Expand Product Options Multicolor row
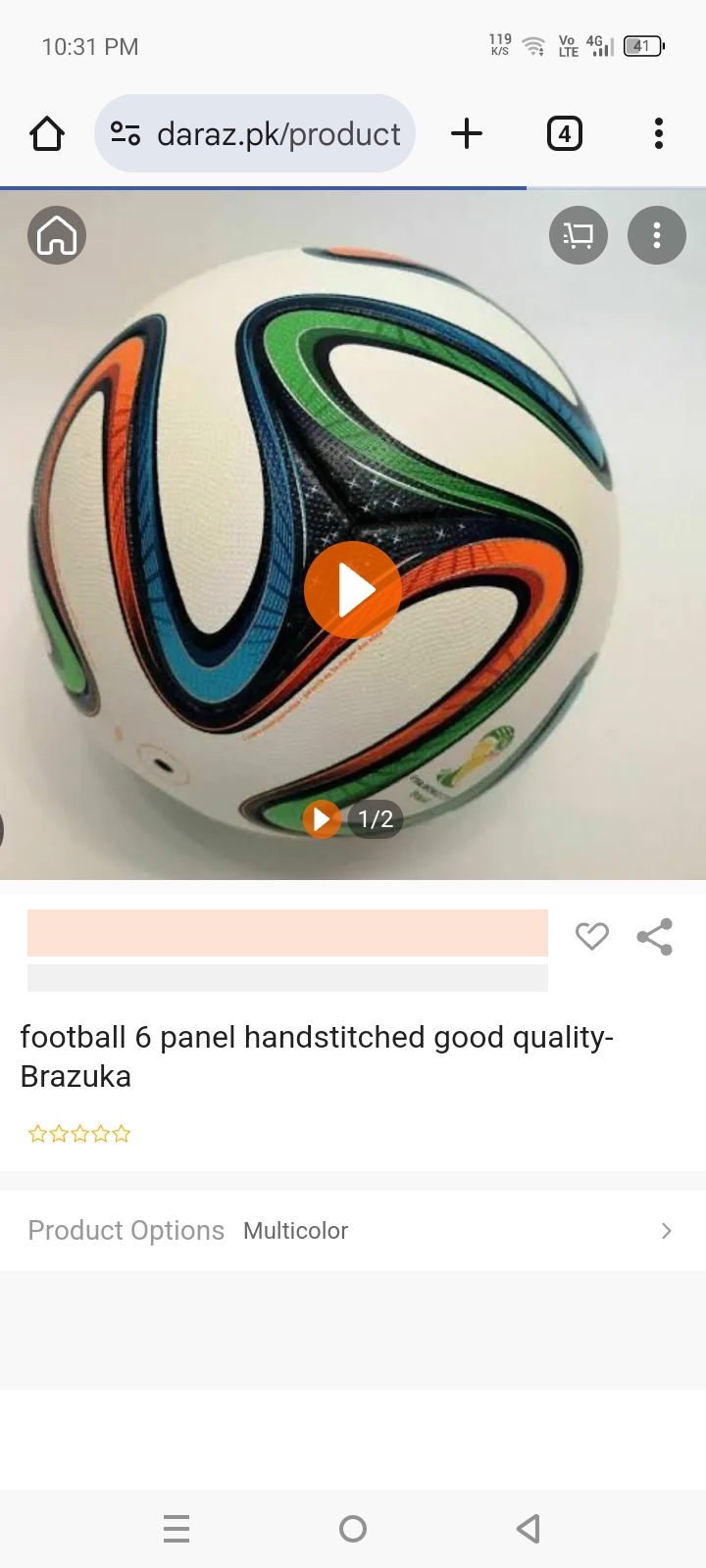The height and width of the screenshot is (1568, 706). (x=666, y=1231)
